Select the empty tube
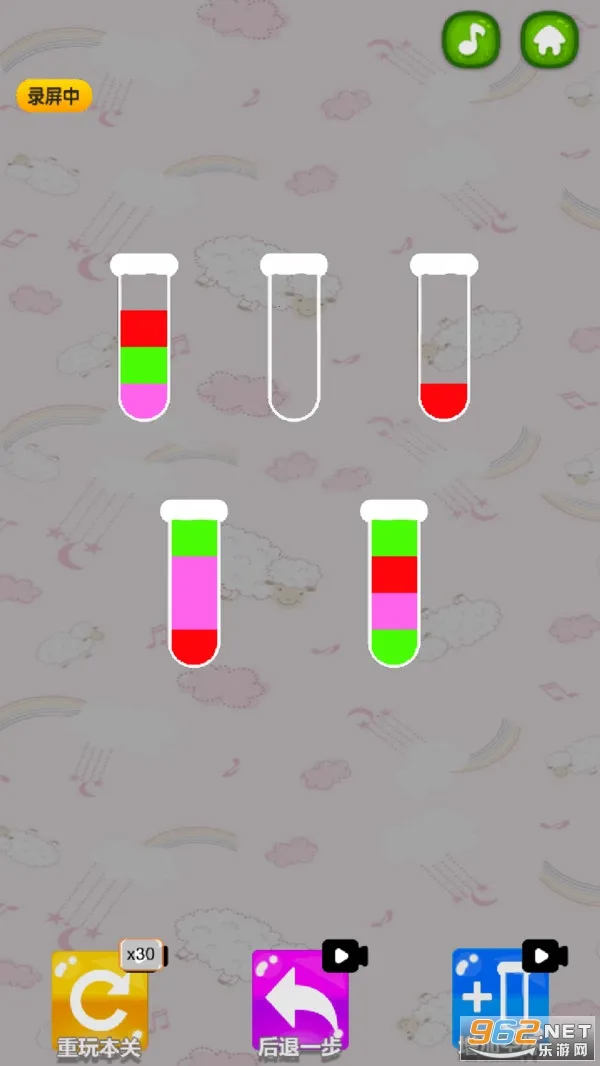 pos(294,340)
